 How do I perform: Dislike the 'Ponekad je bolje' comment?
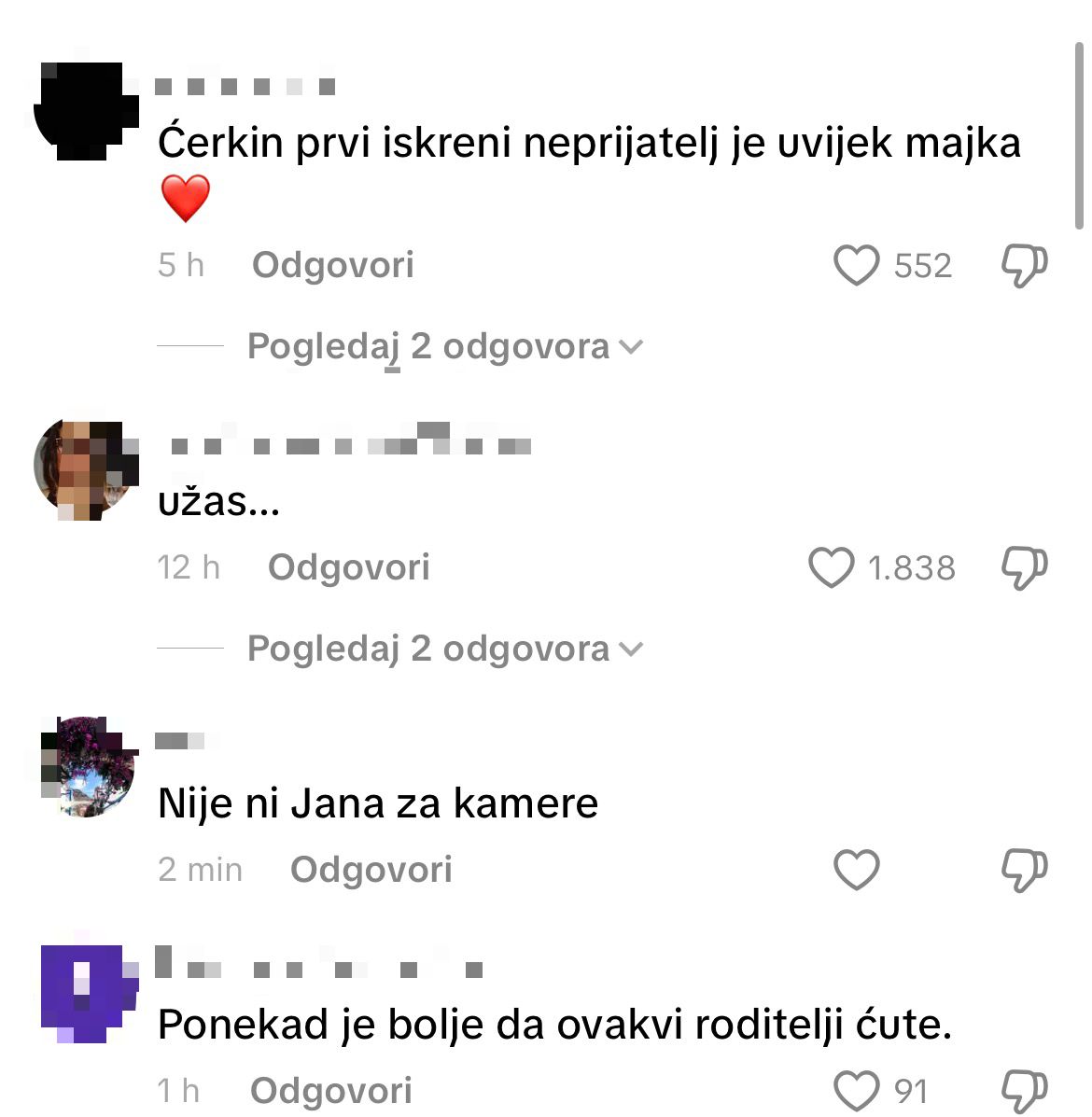[1024, 1090]
